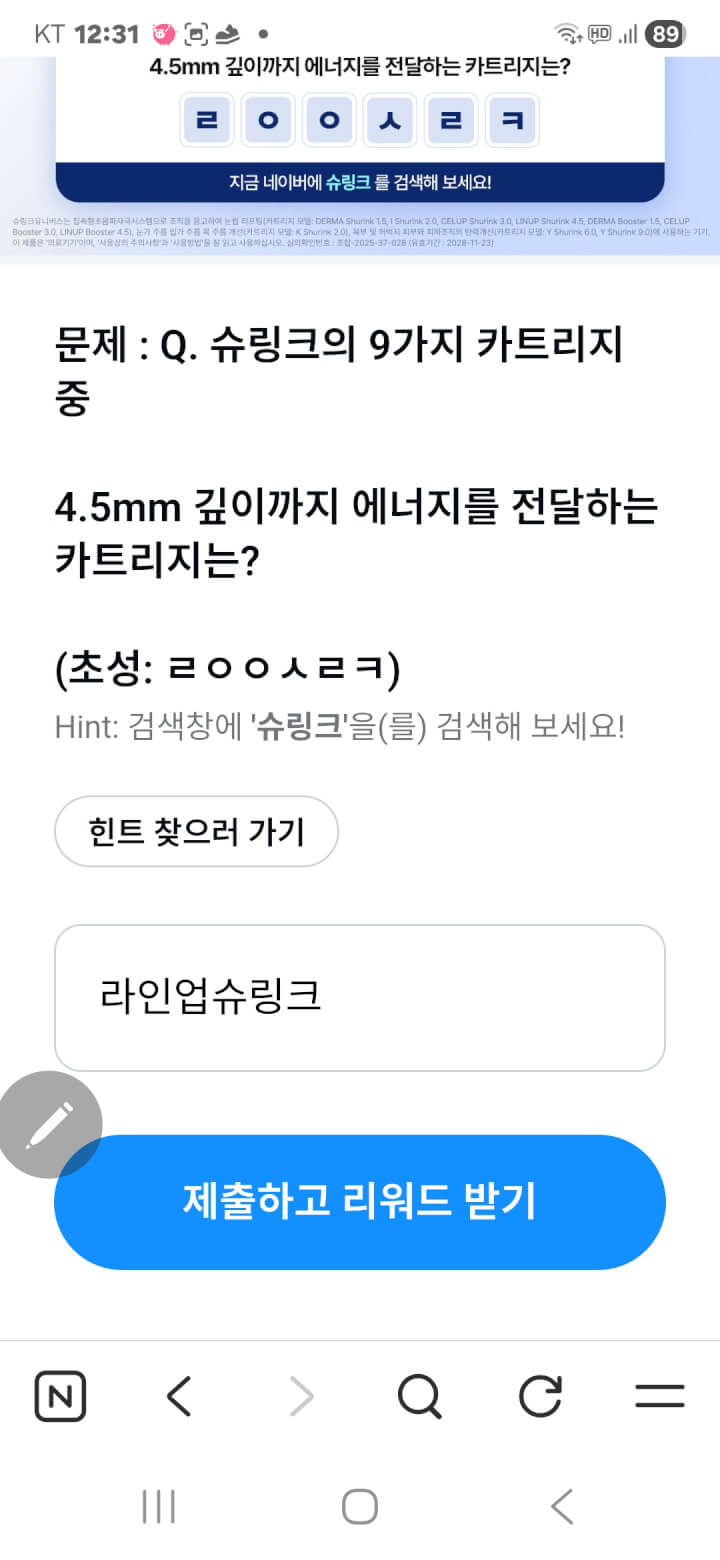Open the floating pencil edit button
This screenshot has width=720, height=1560.
[x=50, y=1124]
